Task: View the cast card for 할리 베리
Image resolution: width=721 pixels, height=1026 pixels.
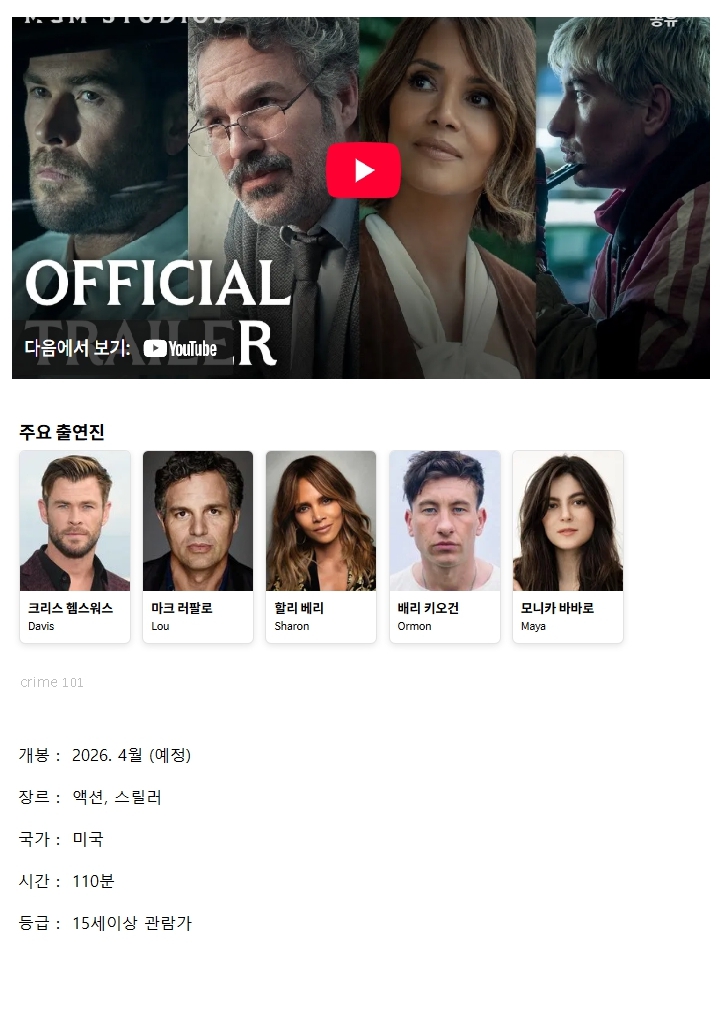Action: 321,545
